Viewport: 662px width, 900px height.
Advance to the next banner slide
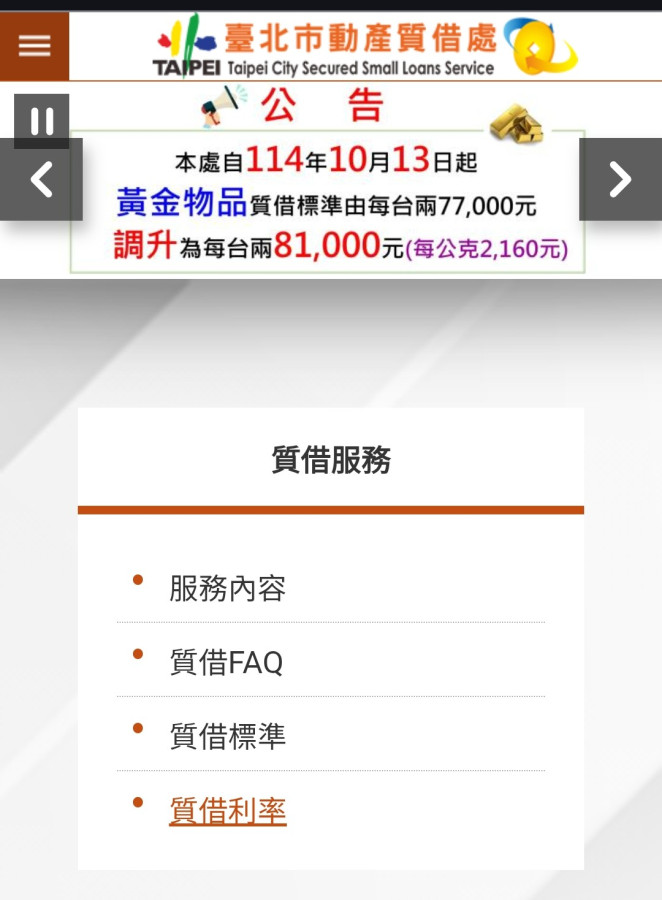pyautogui.click(x=620, y=180)
